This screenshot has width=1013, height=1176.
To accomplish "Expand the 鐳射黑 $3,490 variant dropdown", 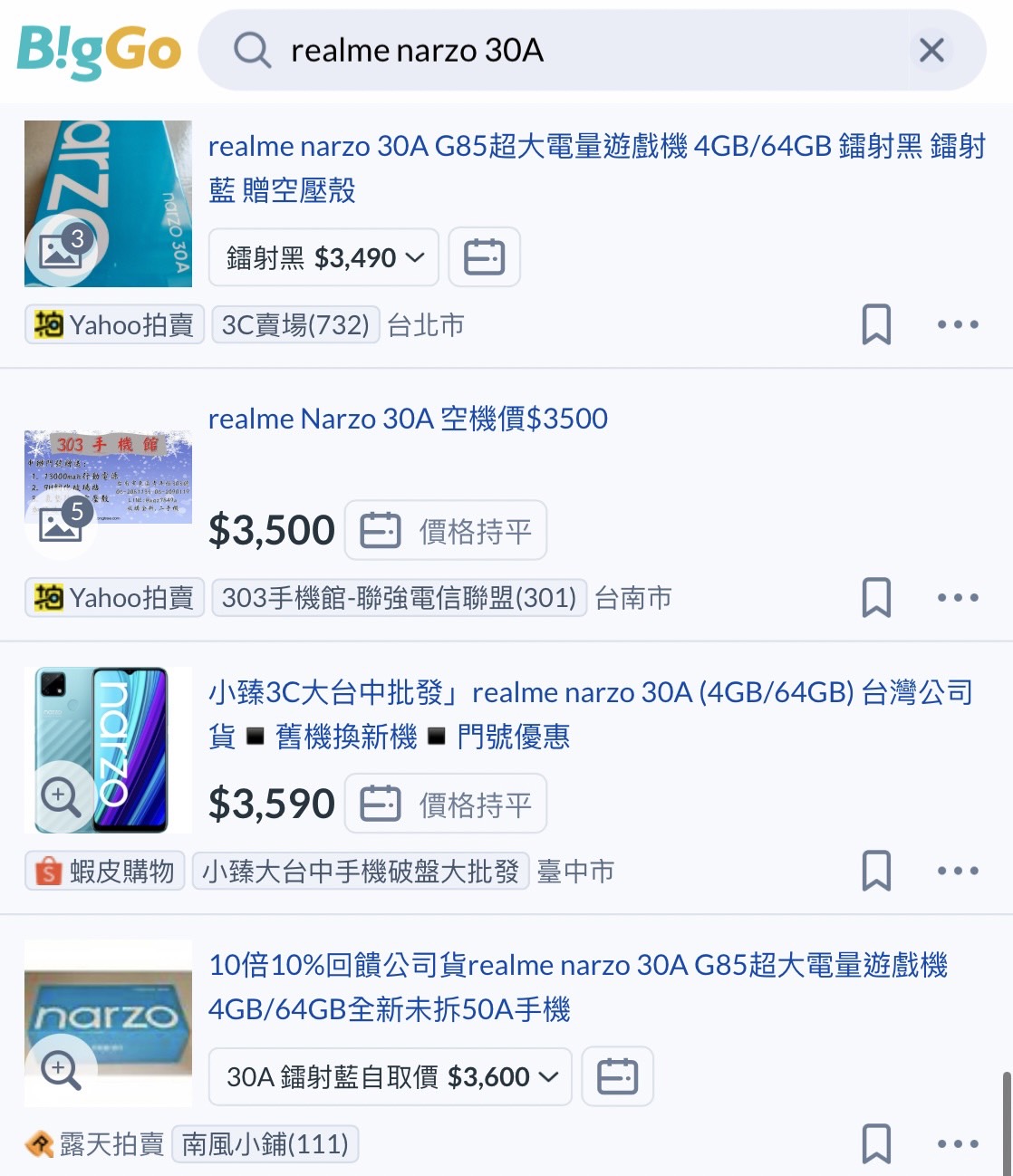I will [323, 258].
